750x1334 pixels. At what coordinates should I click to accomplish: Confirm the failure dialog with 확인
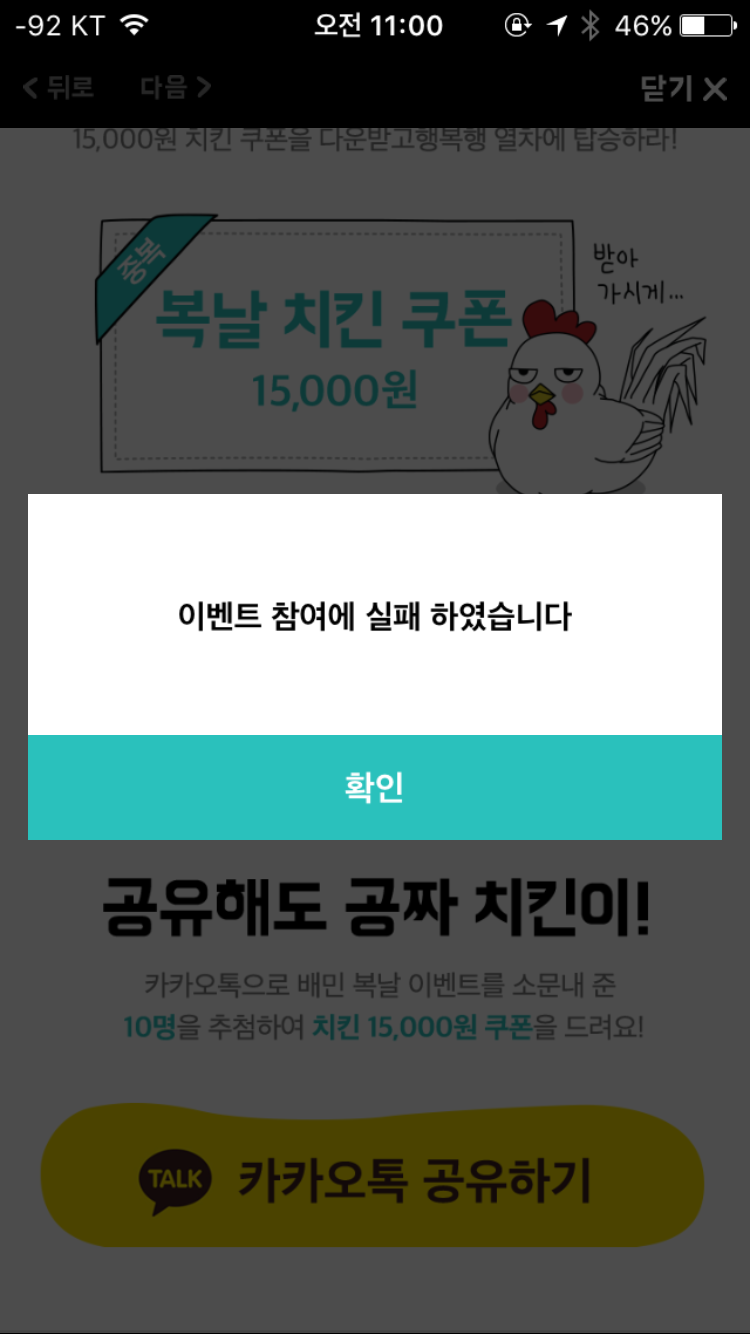click(374, 787)
